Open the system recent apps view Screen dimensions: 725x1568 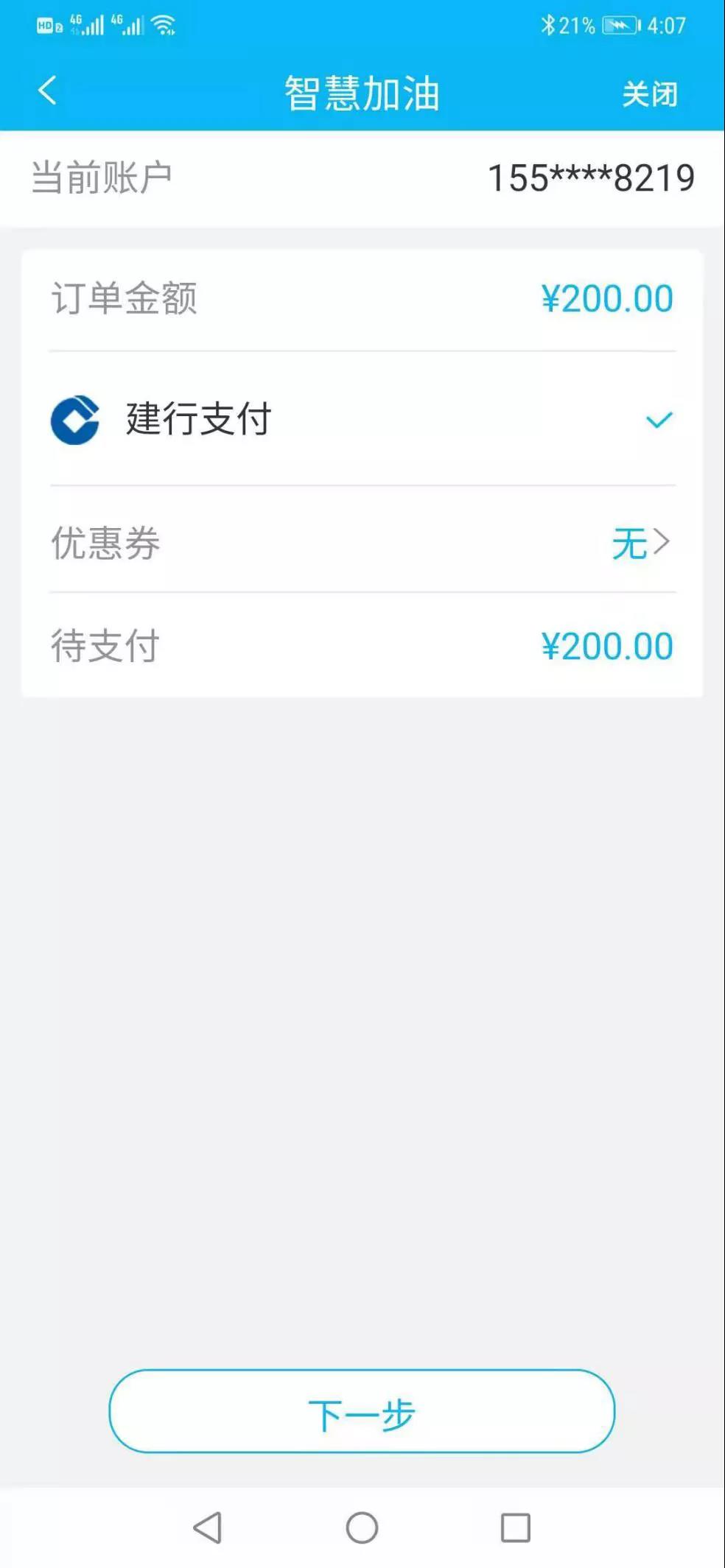515,1527
